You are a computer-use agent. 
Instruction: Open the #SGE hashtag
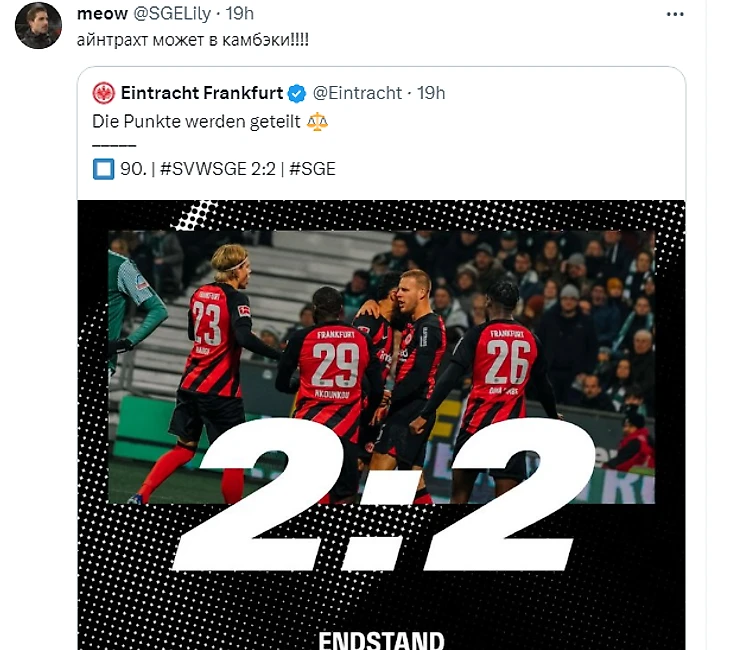(x=312, y=169)
